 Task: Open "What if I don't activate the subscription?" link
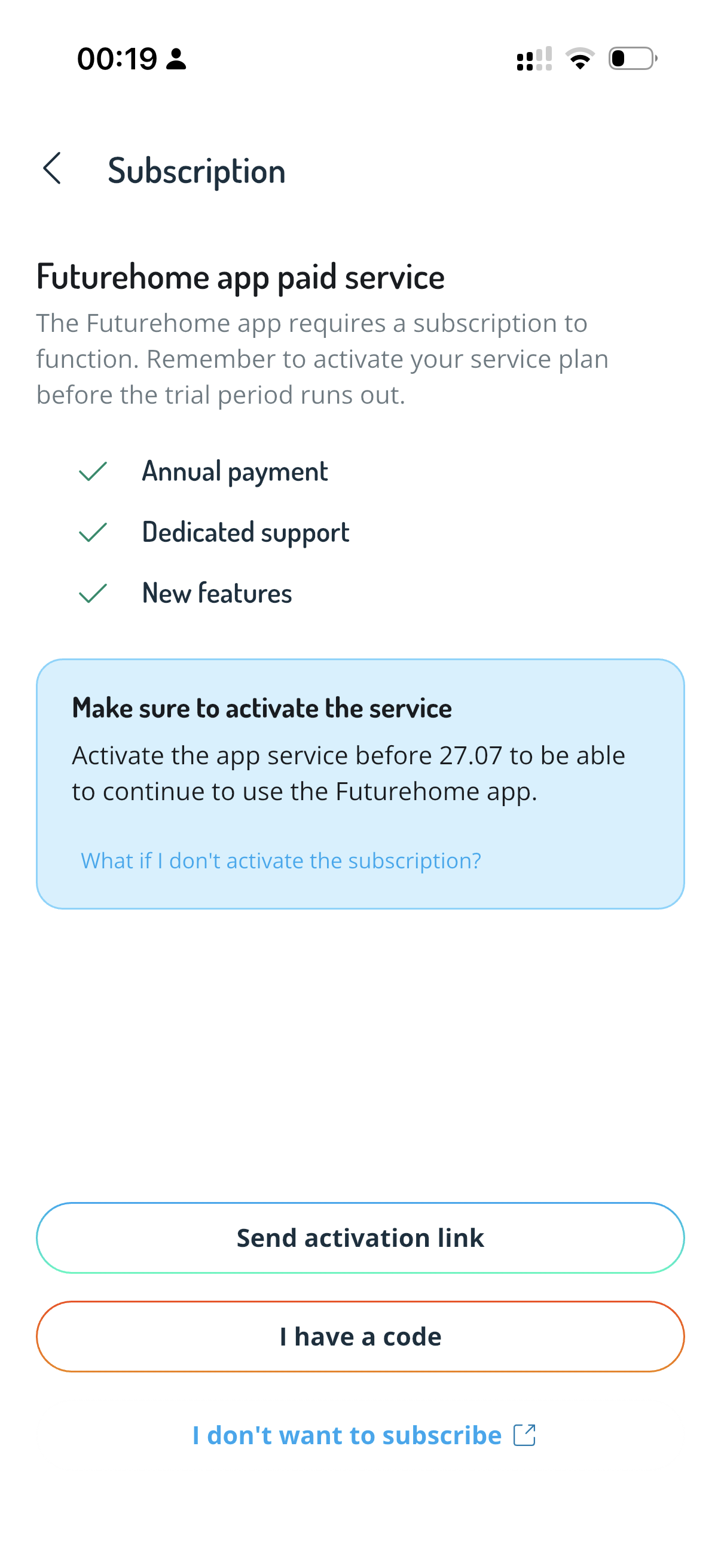pos(280,860)
